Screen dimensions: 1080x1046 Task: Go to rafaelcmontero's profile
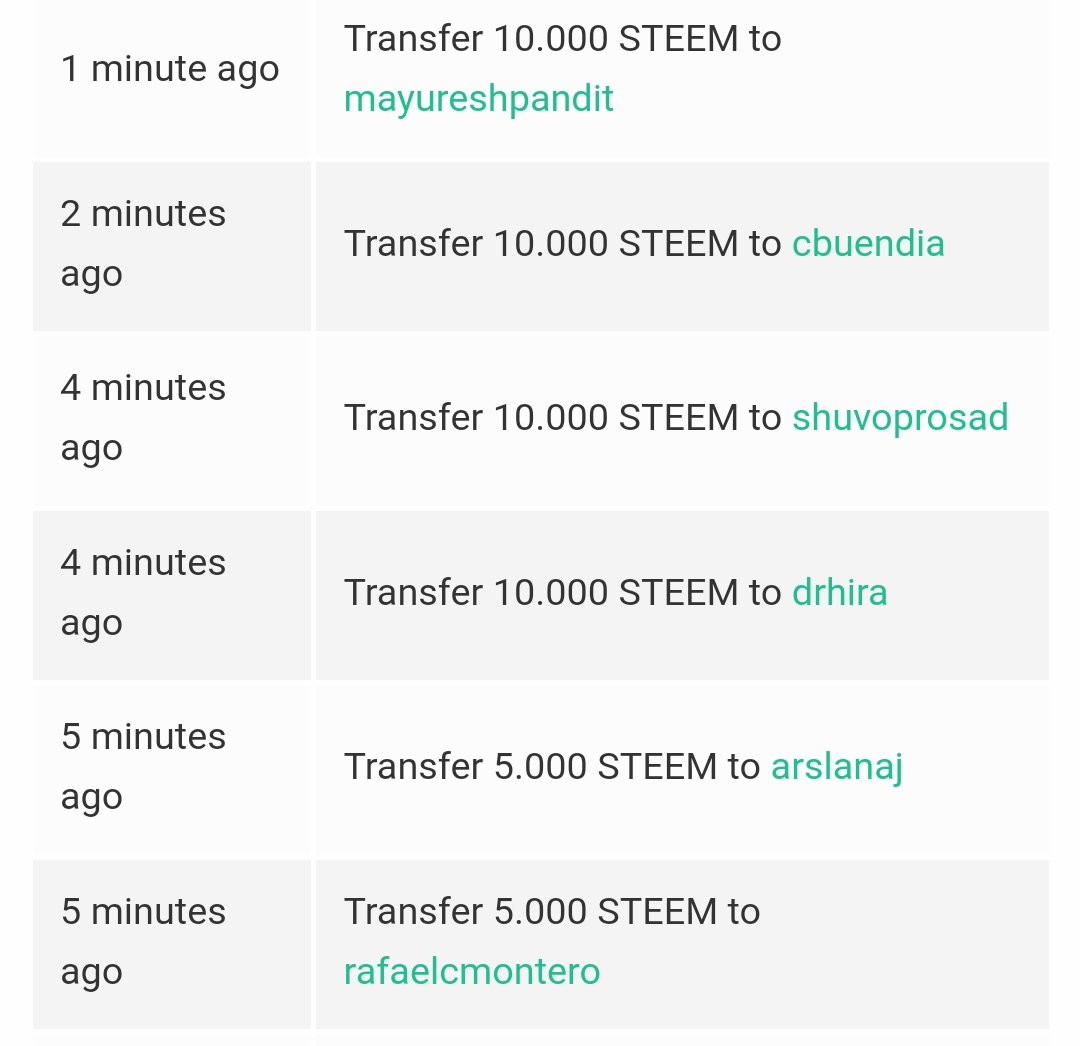tap(472, 971)
